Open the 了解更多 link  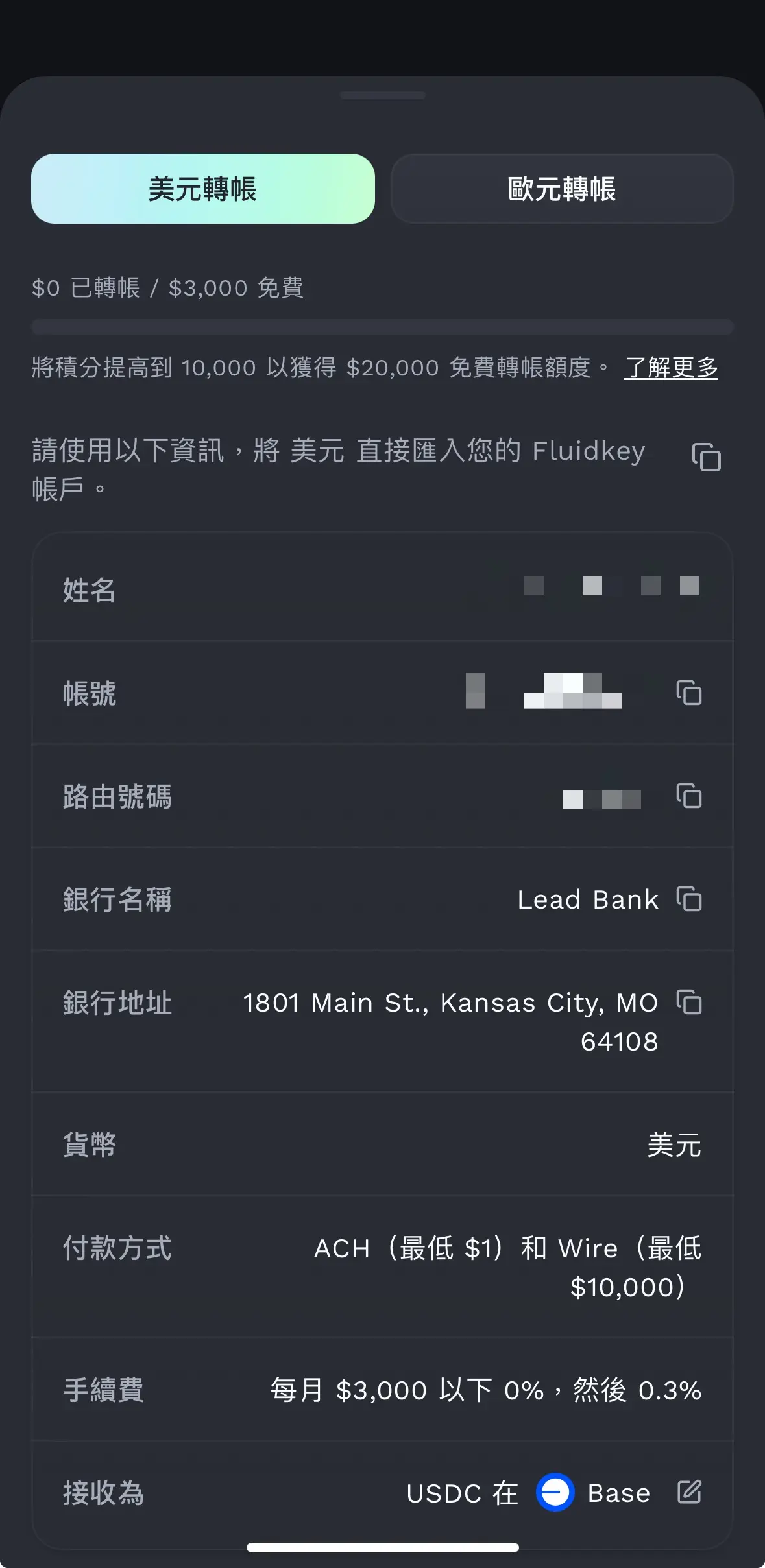(670, 368)
